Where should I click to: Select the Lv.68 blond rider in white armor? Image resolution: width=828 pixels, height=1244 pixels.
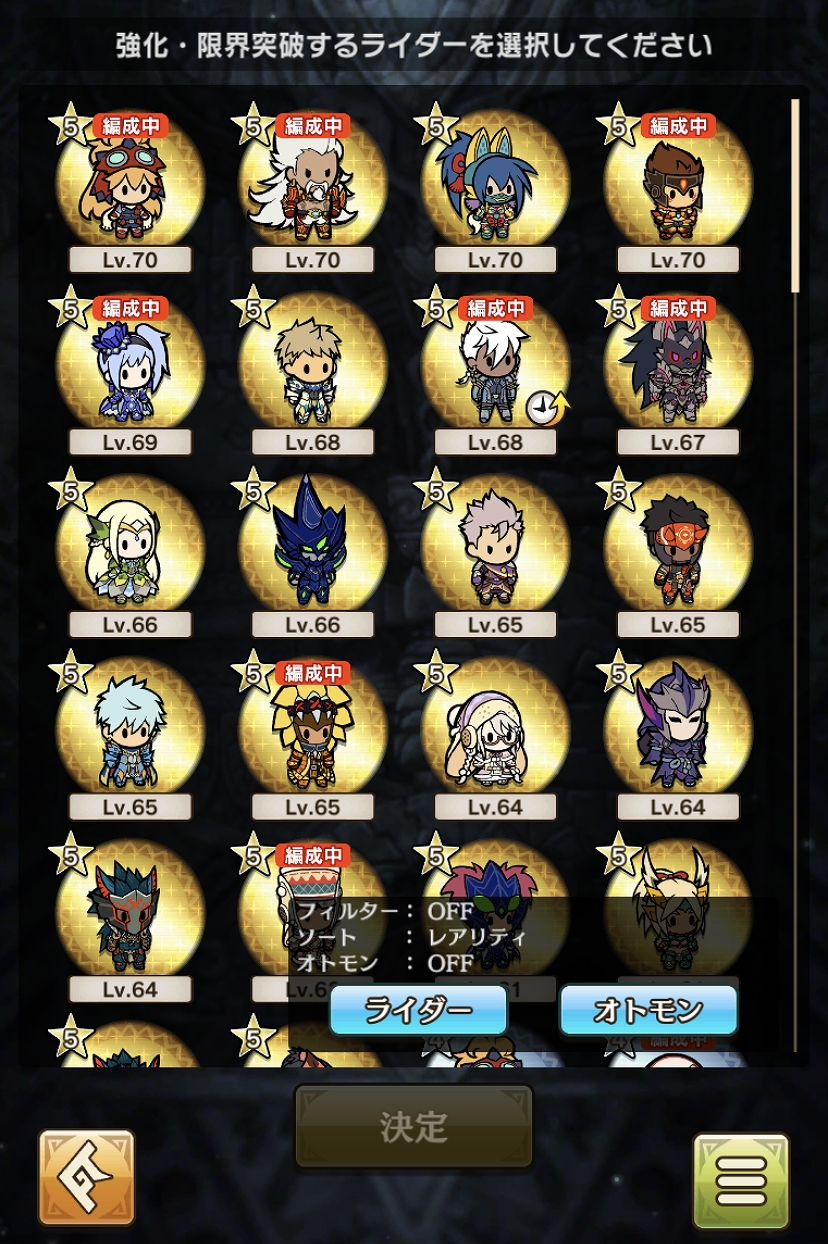[312, 363]
